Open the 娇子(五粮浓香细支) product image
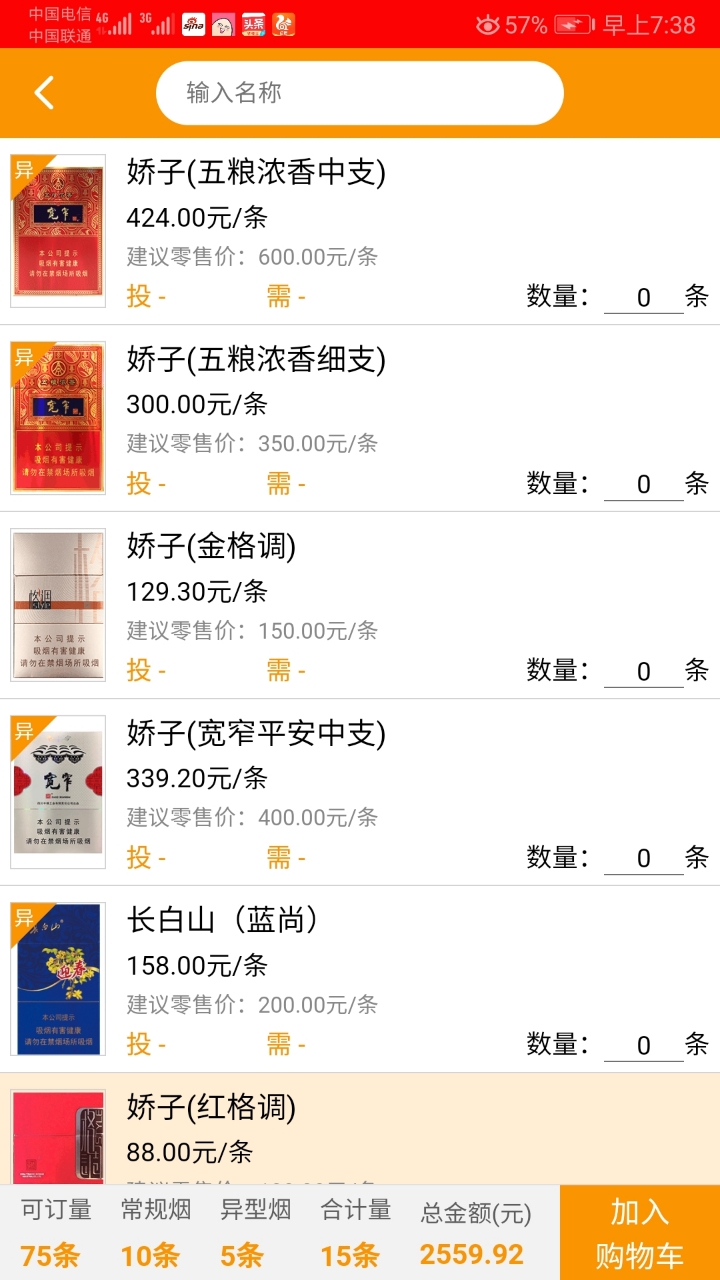 (x=58, y=418)
